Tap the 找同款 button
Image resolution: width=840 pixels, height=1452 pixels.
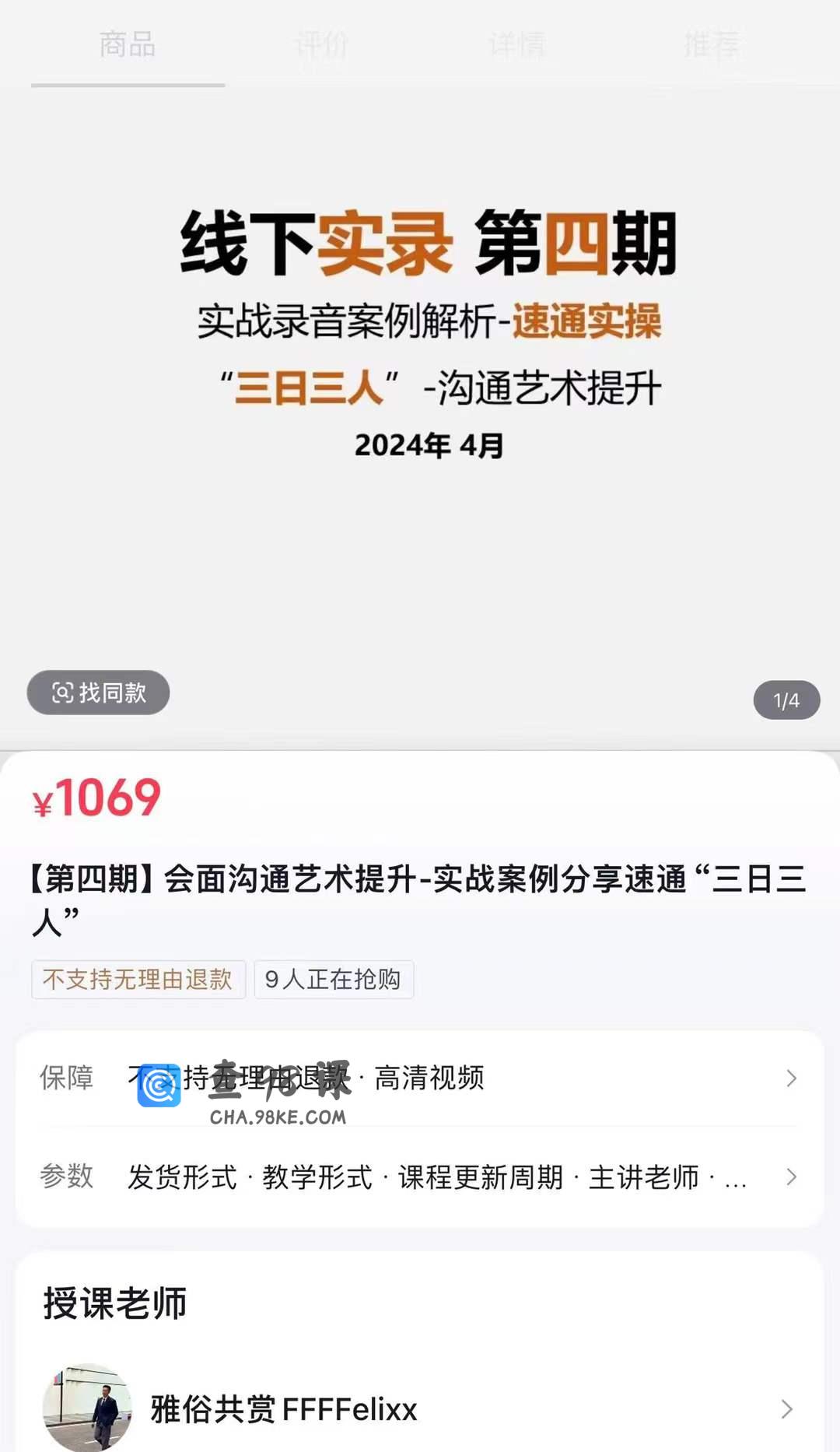pos(99,693)
